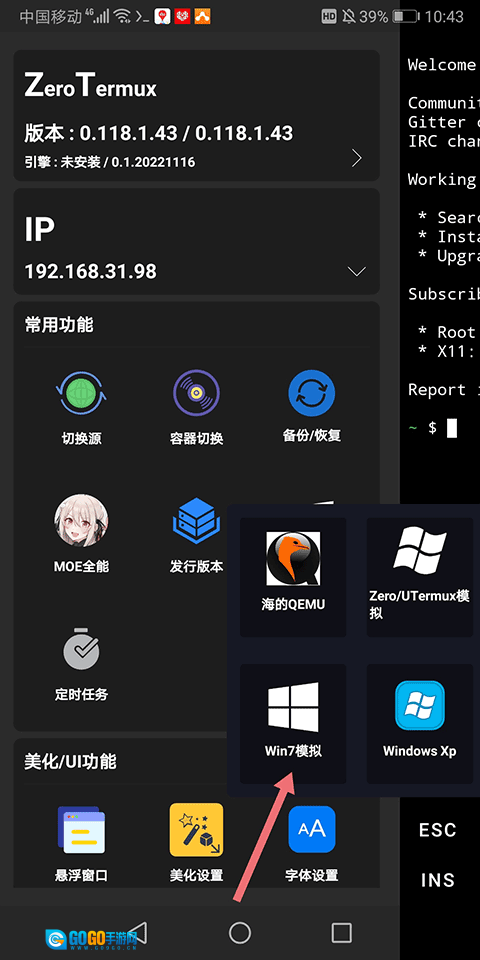Tap the INS terminal key
The height and width of the screenshot is (960, 480).
tap(437, 880)
